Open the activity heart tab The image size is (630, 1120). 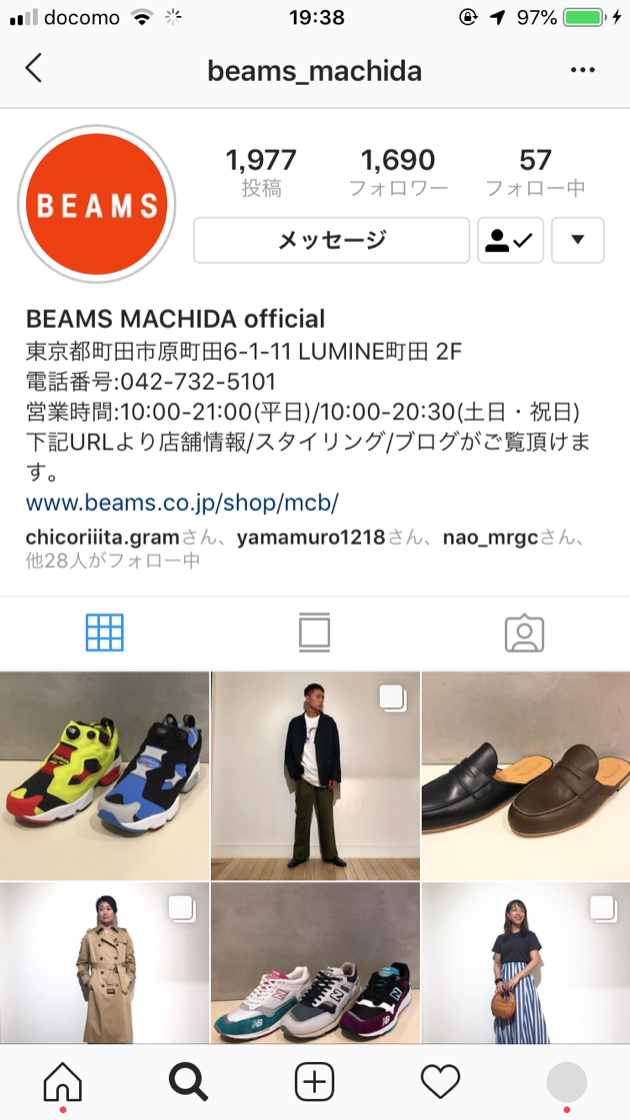coord(440,1081)
